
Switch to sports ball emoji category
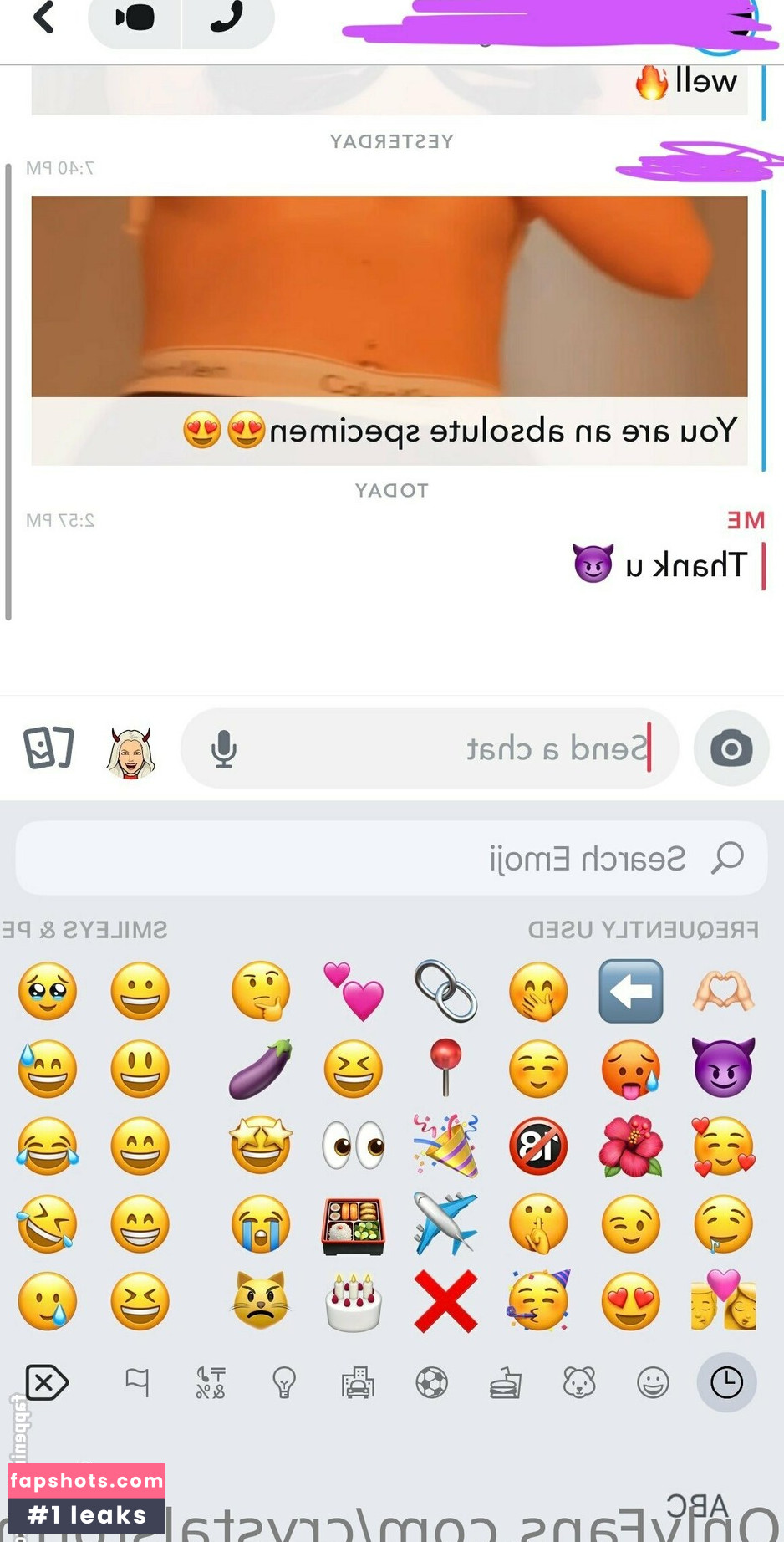(431, 1383)
